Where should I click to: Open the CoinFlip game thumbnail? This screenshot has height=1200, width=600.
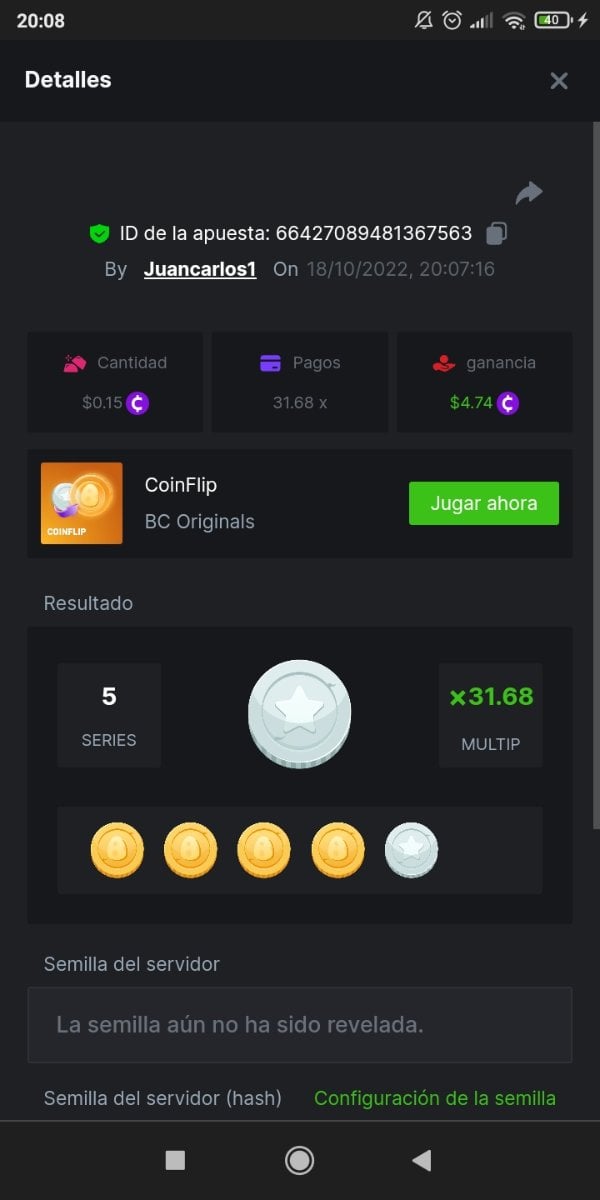82,503
